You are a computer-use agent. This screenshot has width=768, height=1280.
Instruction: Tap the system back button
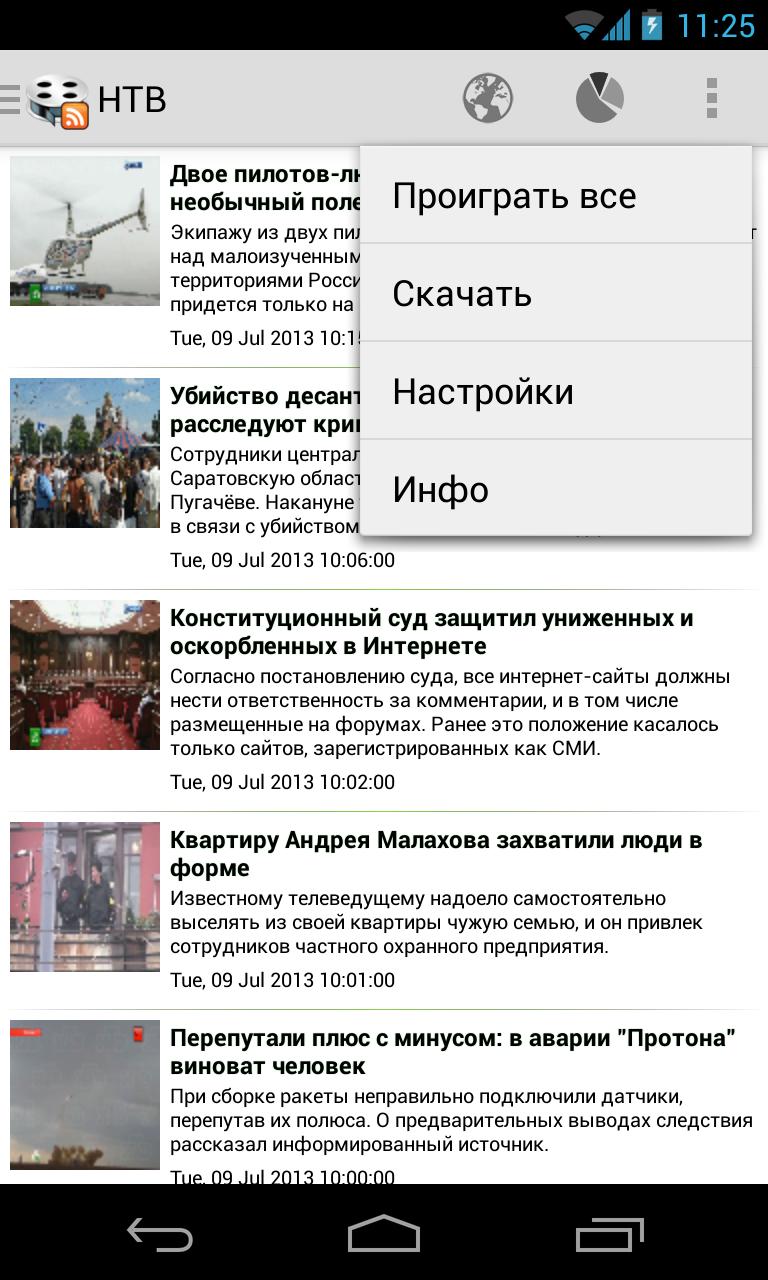160,1235
